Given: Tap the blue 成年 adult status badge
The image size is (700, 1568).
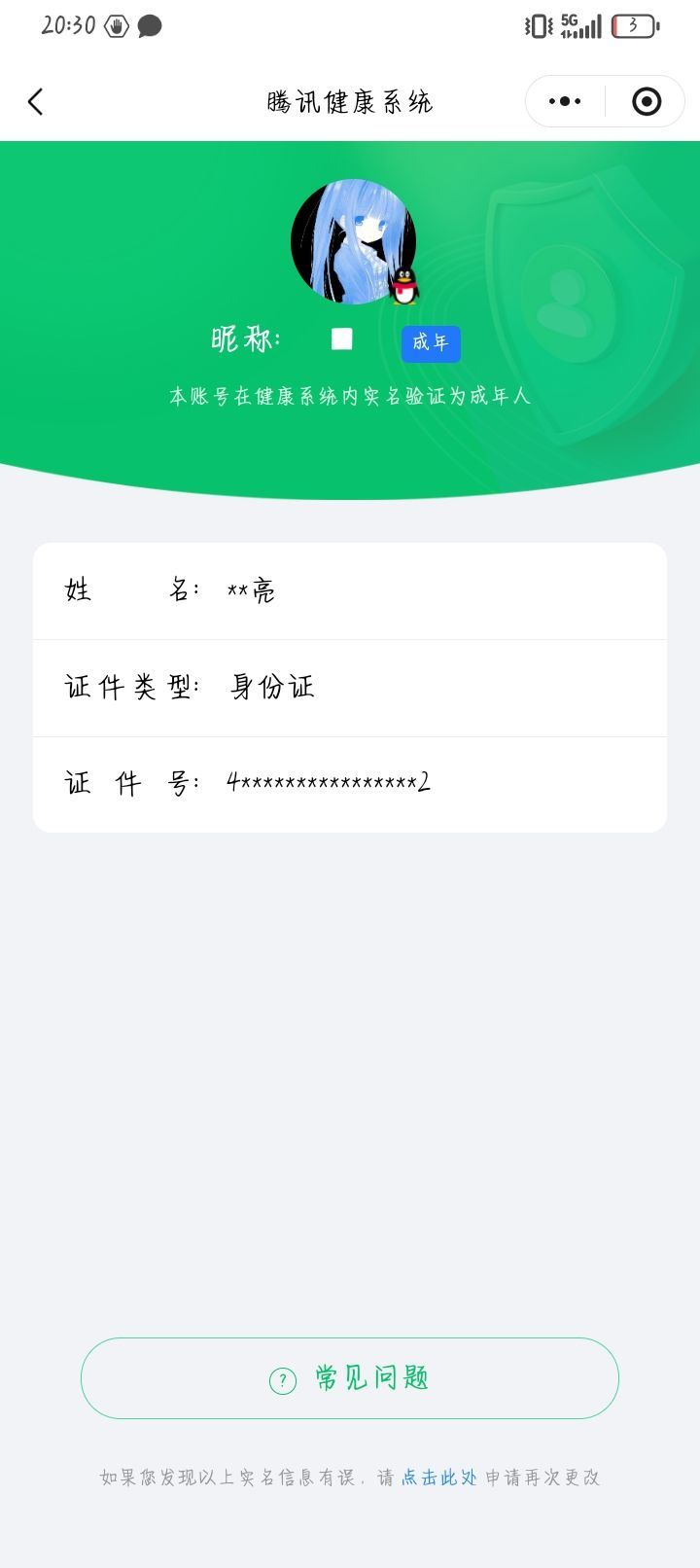Looking at the screenshot, I should pos(431,344).
